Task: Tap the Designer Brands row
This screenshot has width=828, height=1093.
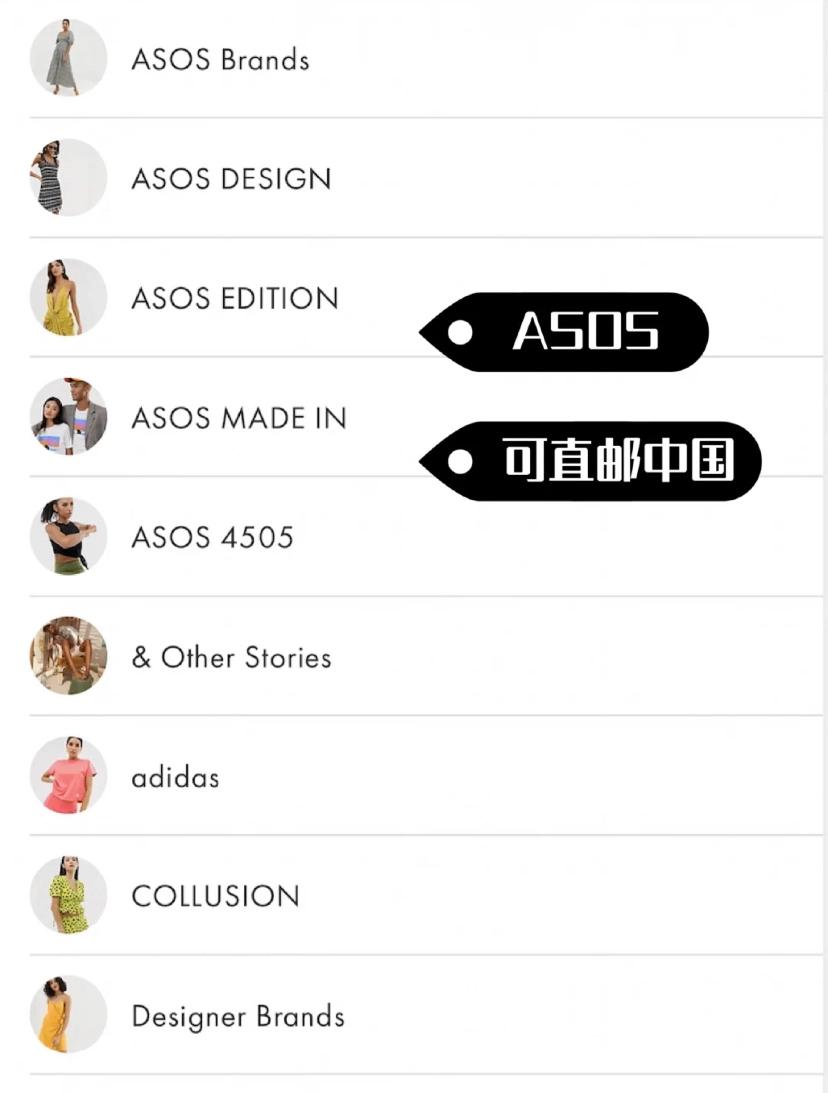Action: (x=238, y=1016)
